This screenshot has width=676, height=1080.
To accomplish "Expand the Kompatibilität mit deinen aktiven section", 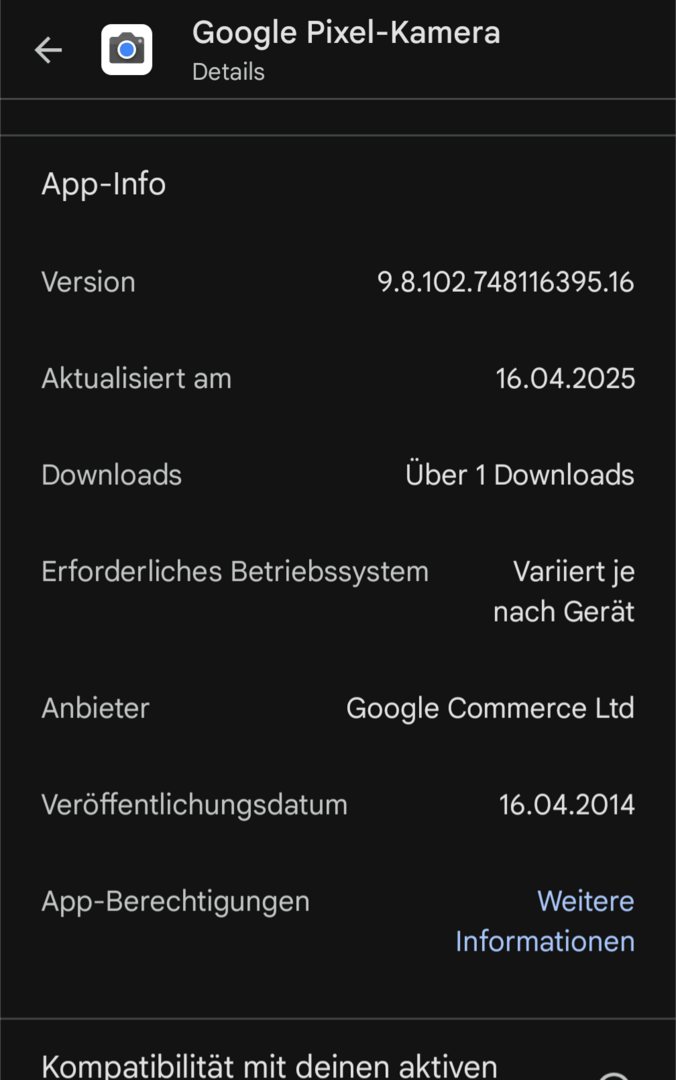I will (613, 1072).
